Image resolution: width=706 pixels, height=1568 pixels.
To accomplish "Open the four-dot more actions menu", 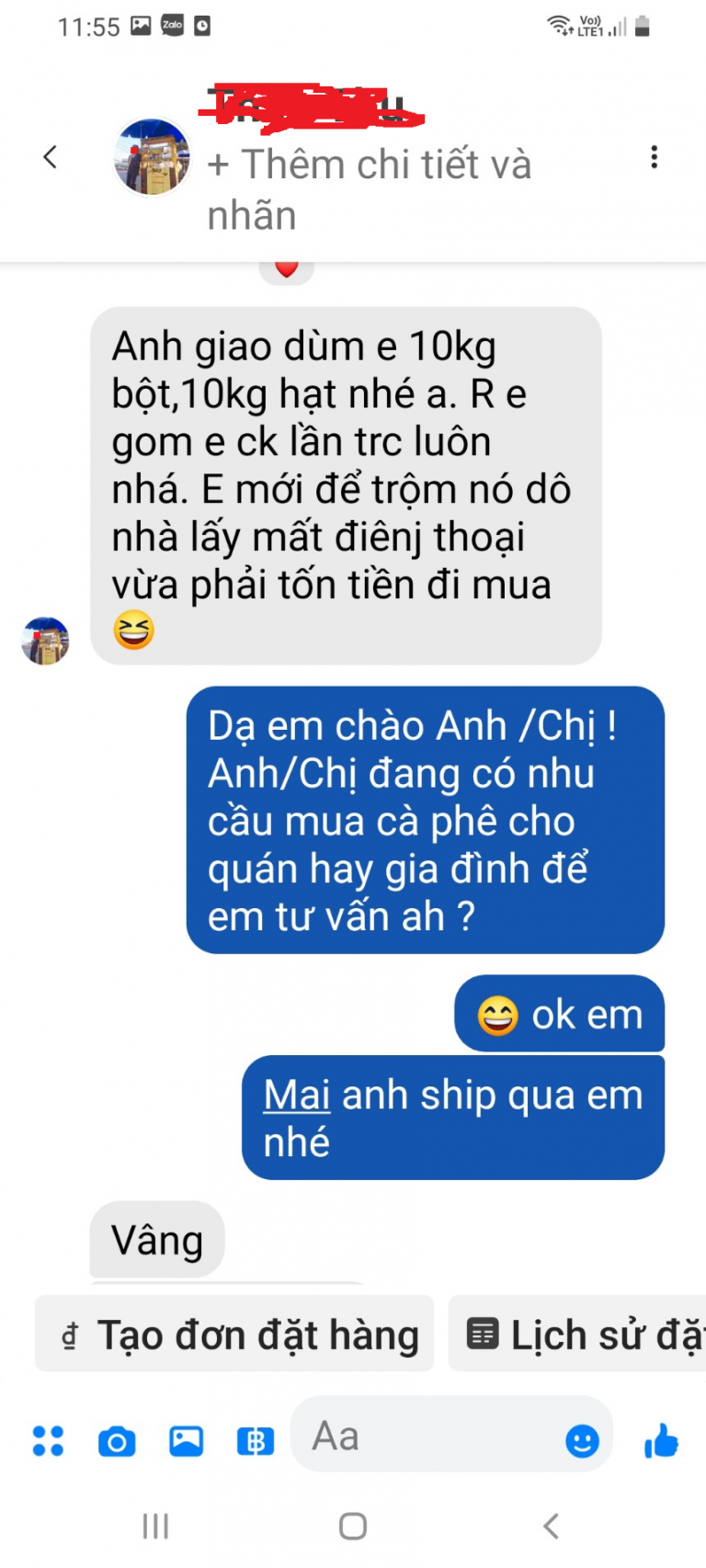I will [48, 1440].
